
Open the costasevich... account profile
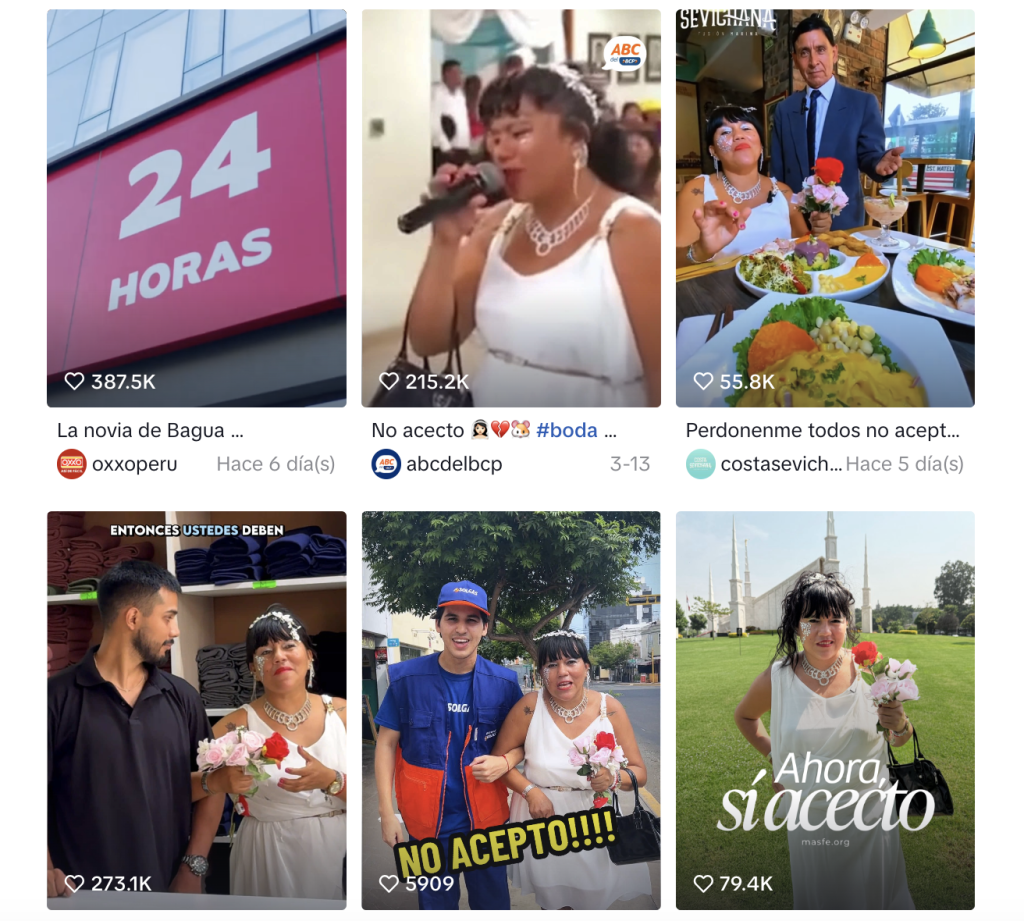[781, 464]
